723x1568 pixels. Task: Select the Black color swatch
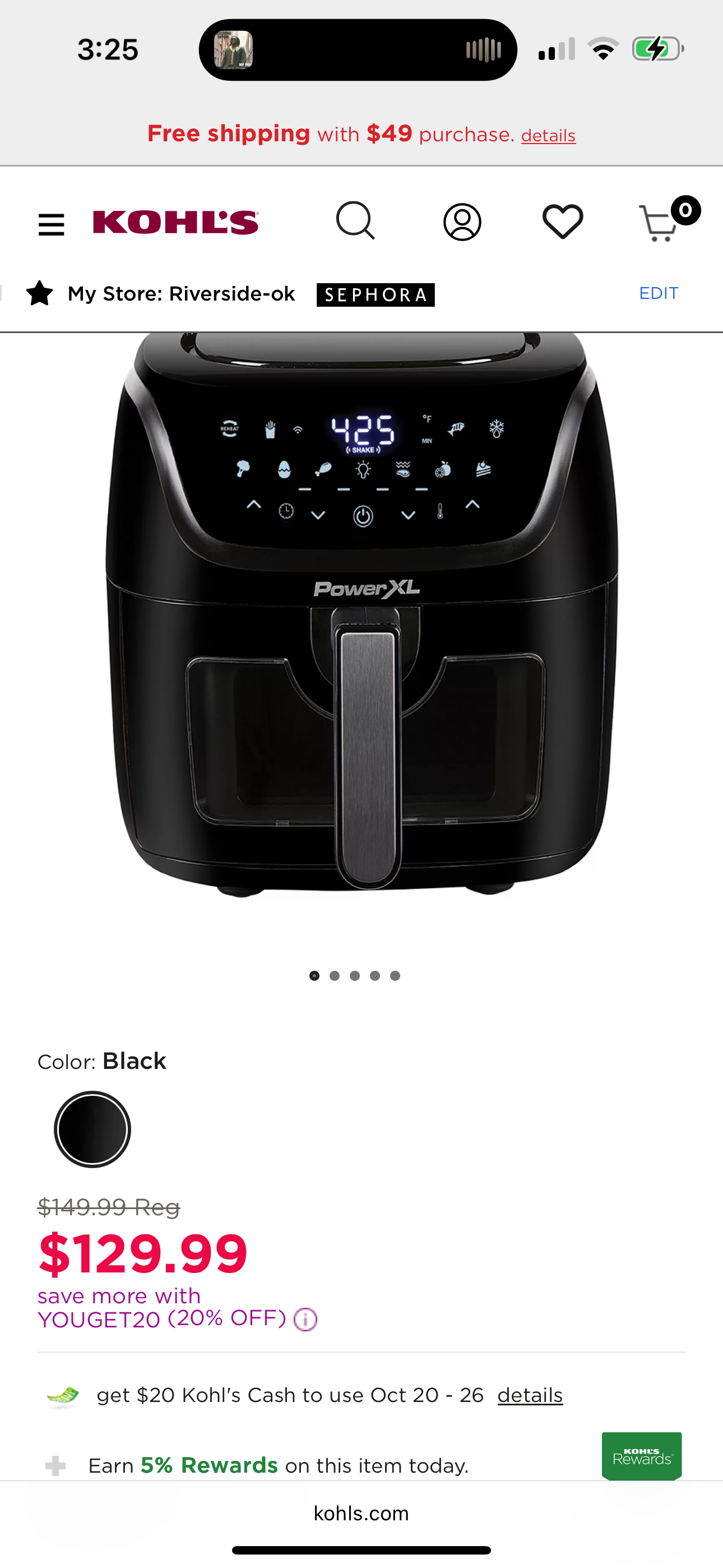point(92,1129)
